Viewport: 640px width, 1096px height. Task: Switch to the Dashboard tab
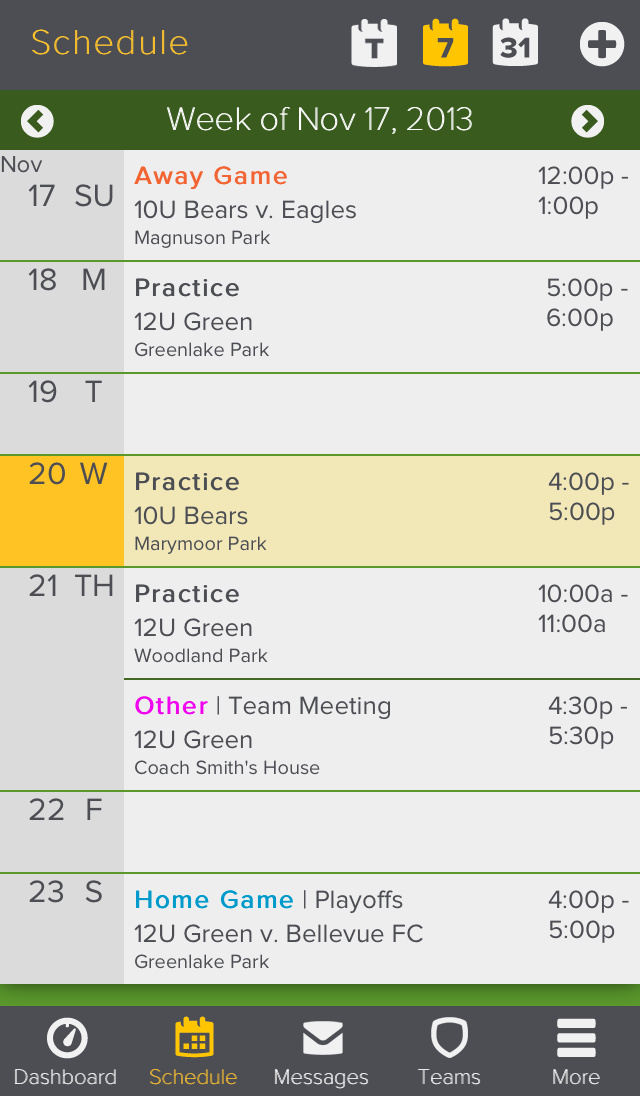[66, 1052]
